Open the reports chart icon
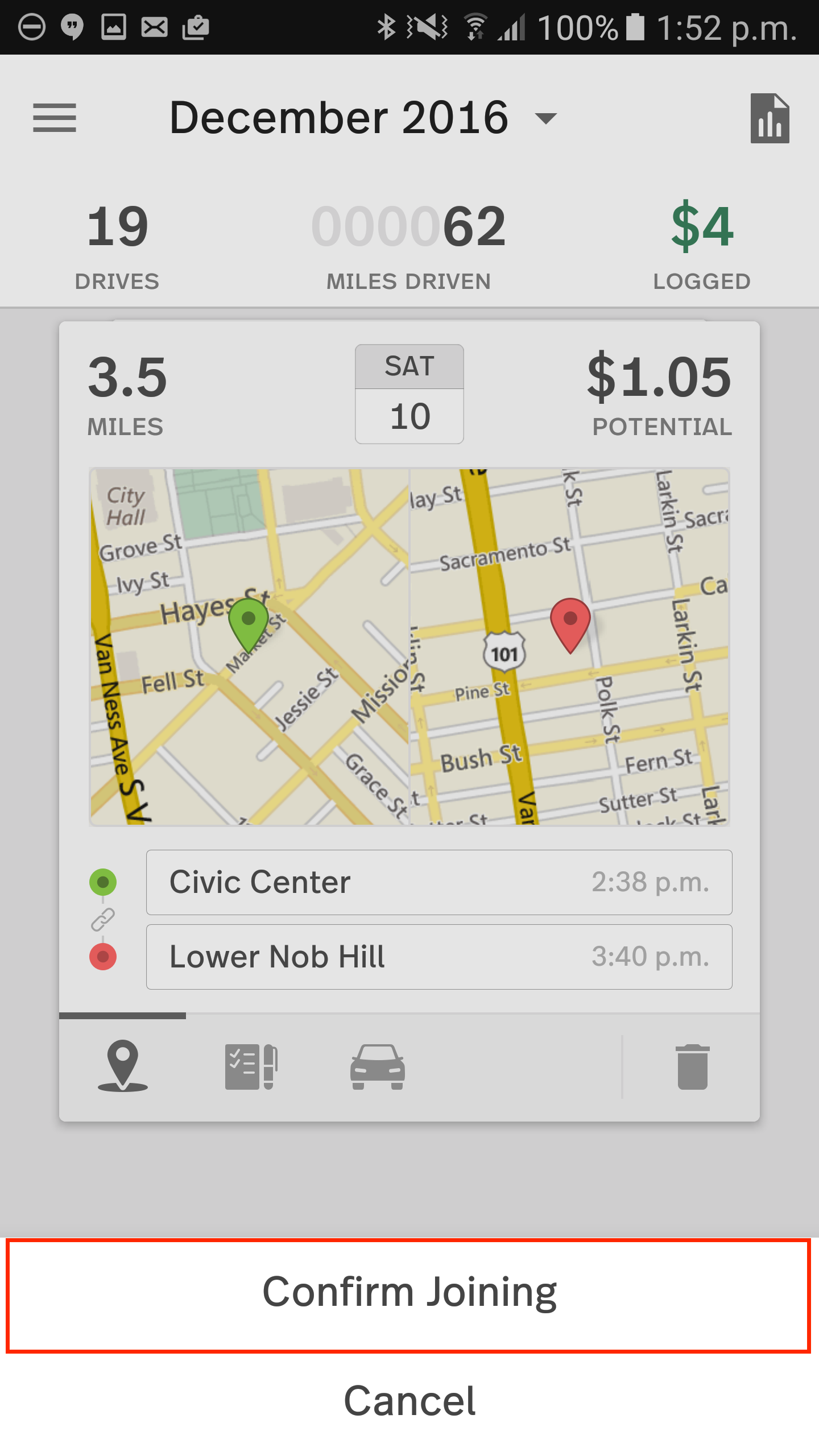 [x=770, y=118]
